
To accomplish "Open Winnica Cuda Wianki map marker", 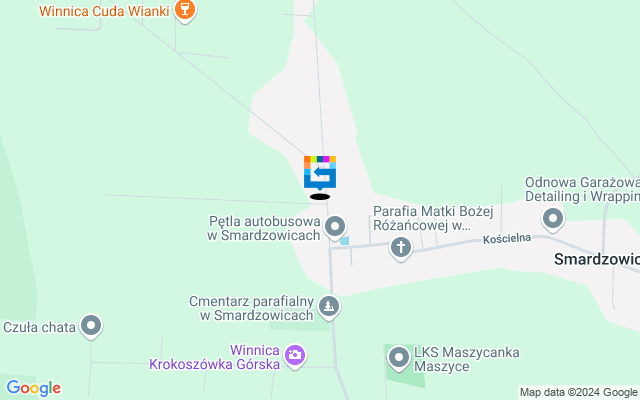I will pyautogui.click(x=183, y=12).
